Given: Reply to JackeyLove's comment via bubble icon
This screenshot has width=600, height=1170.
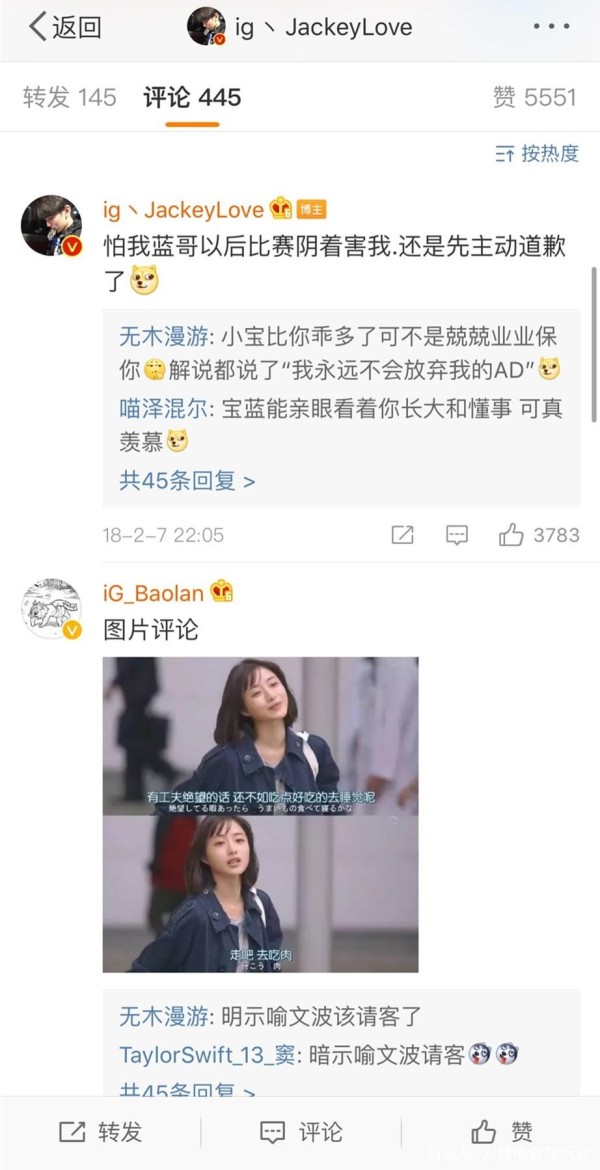Looking at the screenshot, I should tap(457, 535).
